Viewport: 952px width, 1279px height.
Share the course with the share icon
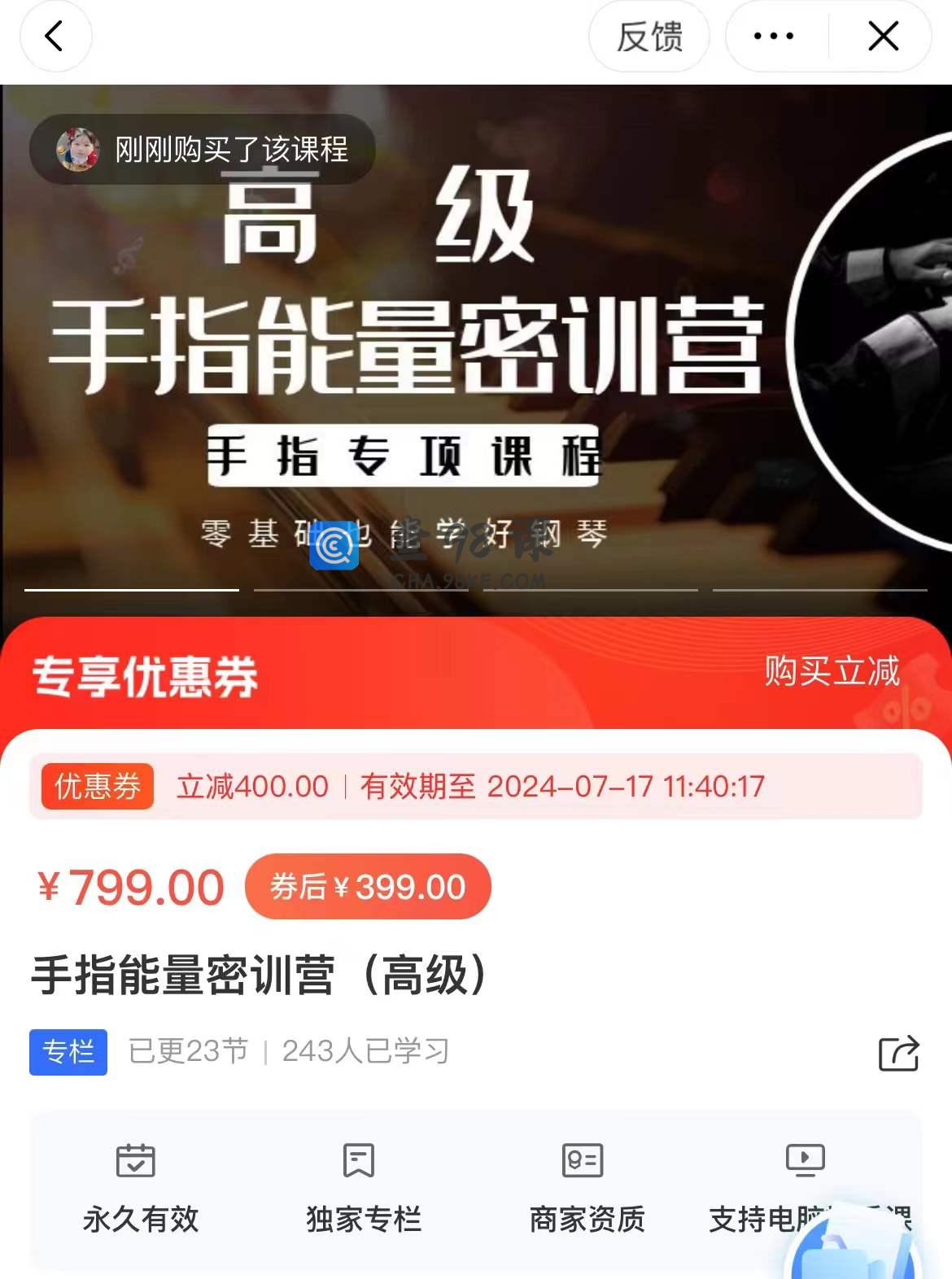[x=898, y=1053]
